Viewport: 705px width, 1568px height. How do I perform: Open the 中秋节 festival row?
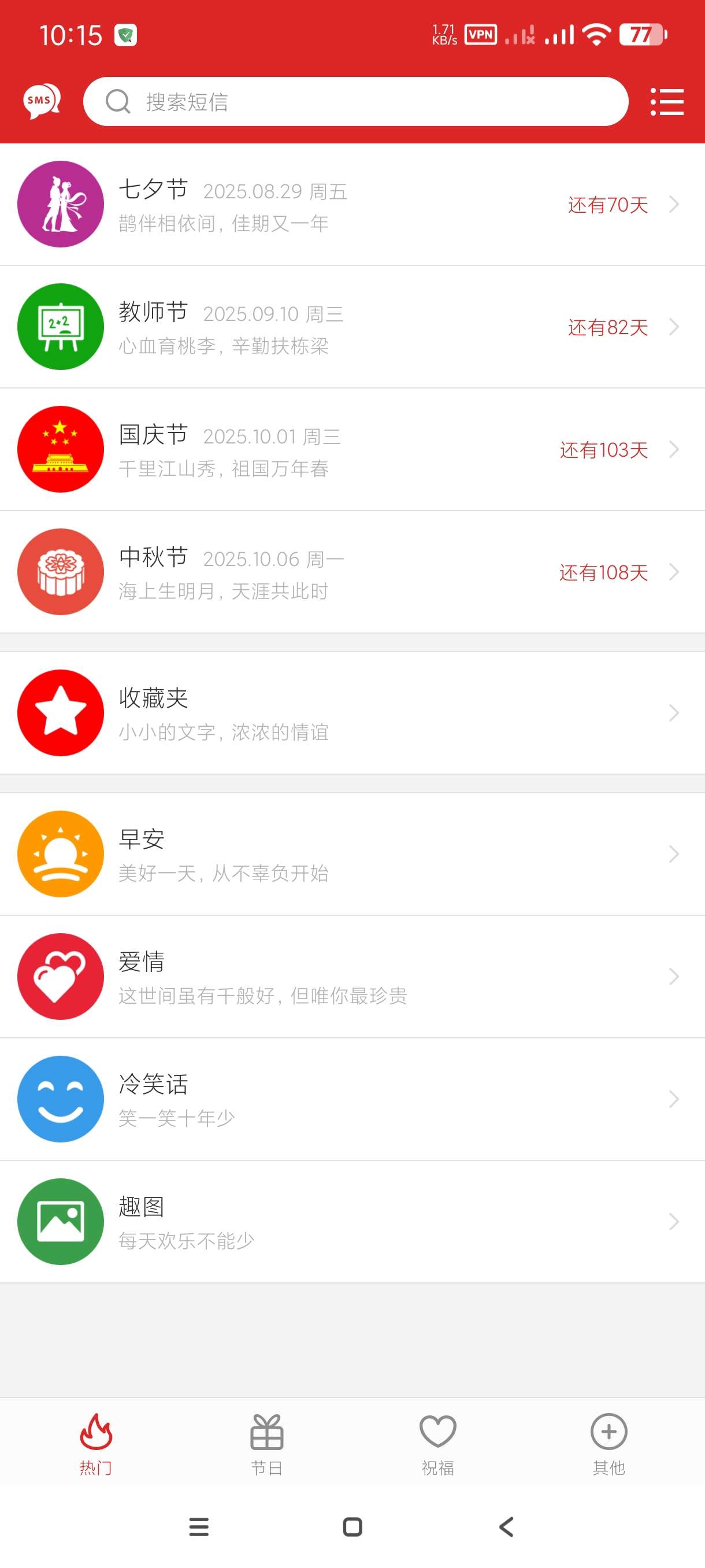pos(352,572)
